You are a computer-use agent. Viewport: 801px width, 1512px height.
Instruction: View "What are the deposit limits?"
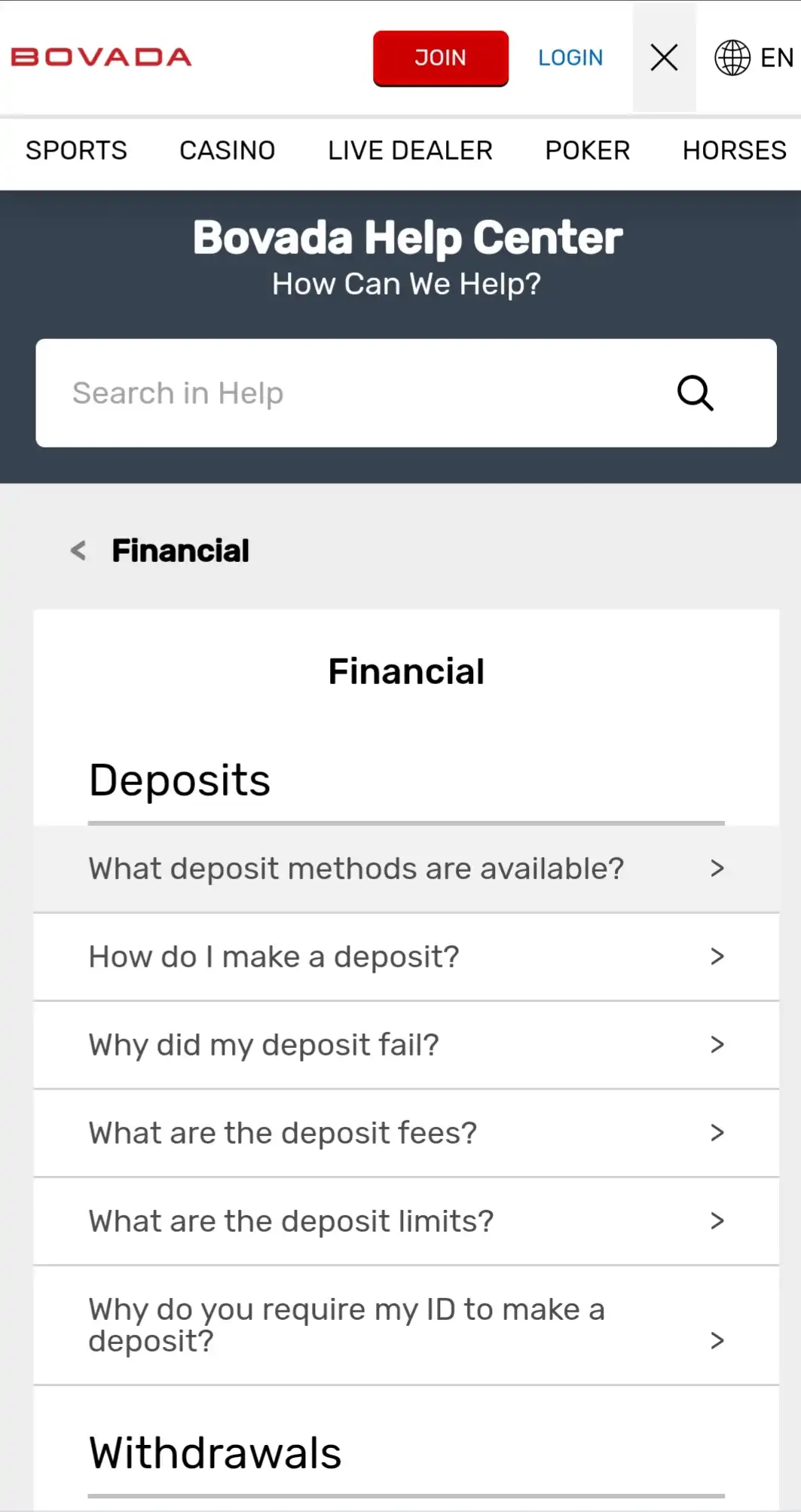click(x=405, y=1221)
